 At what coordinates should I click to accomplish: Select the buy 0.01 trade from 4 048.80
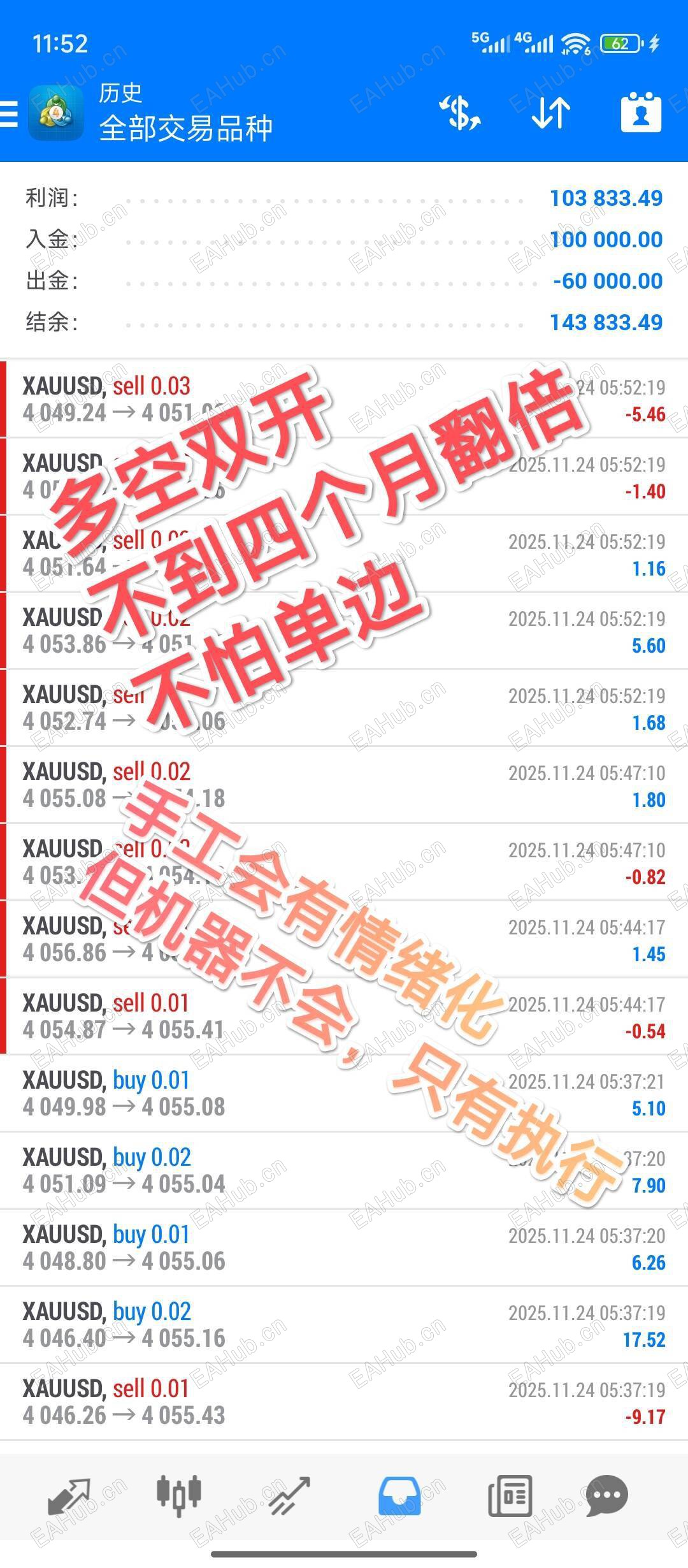click(344, 1248)
